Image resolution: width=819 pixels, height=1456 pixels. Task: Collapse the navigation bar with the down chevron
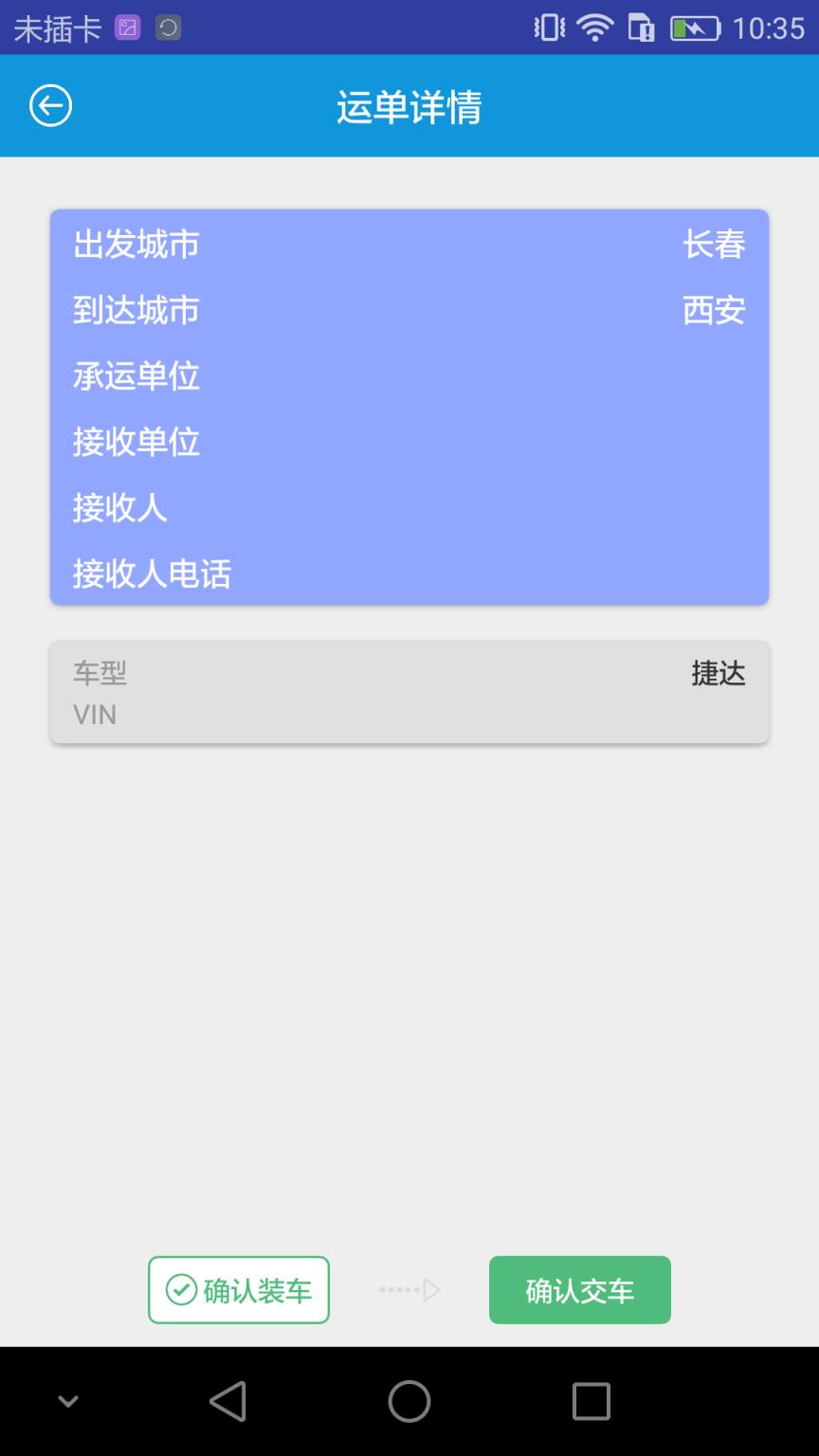pyautogui.click(x=66, y=1399)
